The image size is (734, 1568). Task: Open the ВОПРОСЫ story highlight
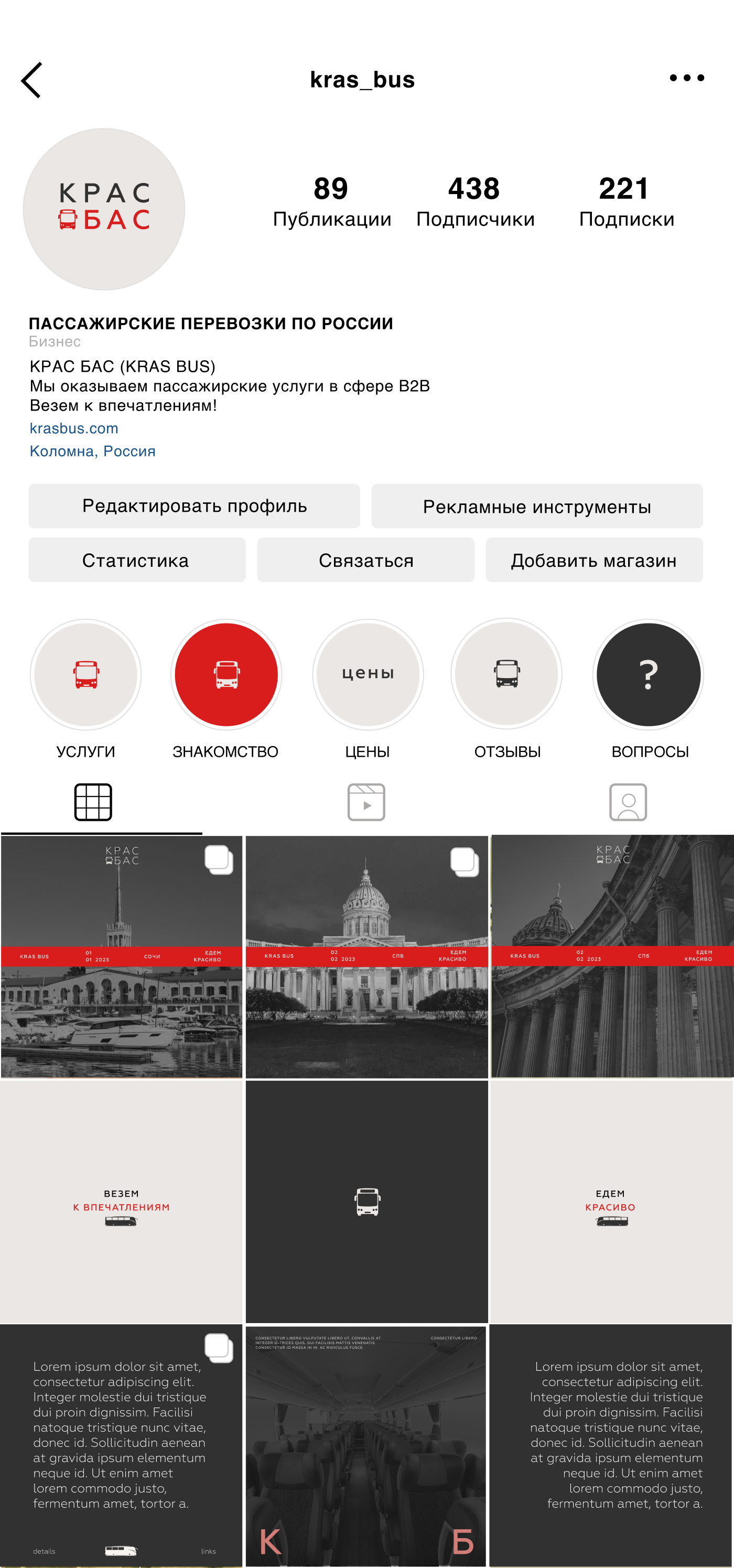648,674
